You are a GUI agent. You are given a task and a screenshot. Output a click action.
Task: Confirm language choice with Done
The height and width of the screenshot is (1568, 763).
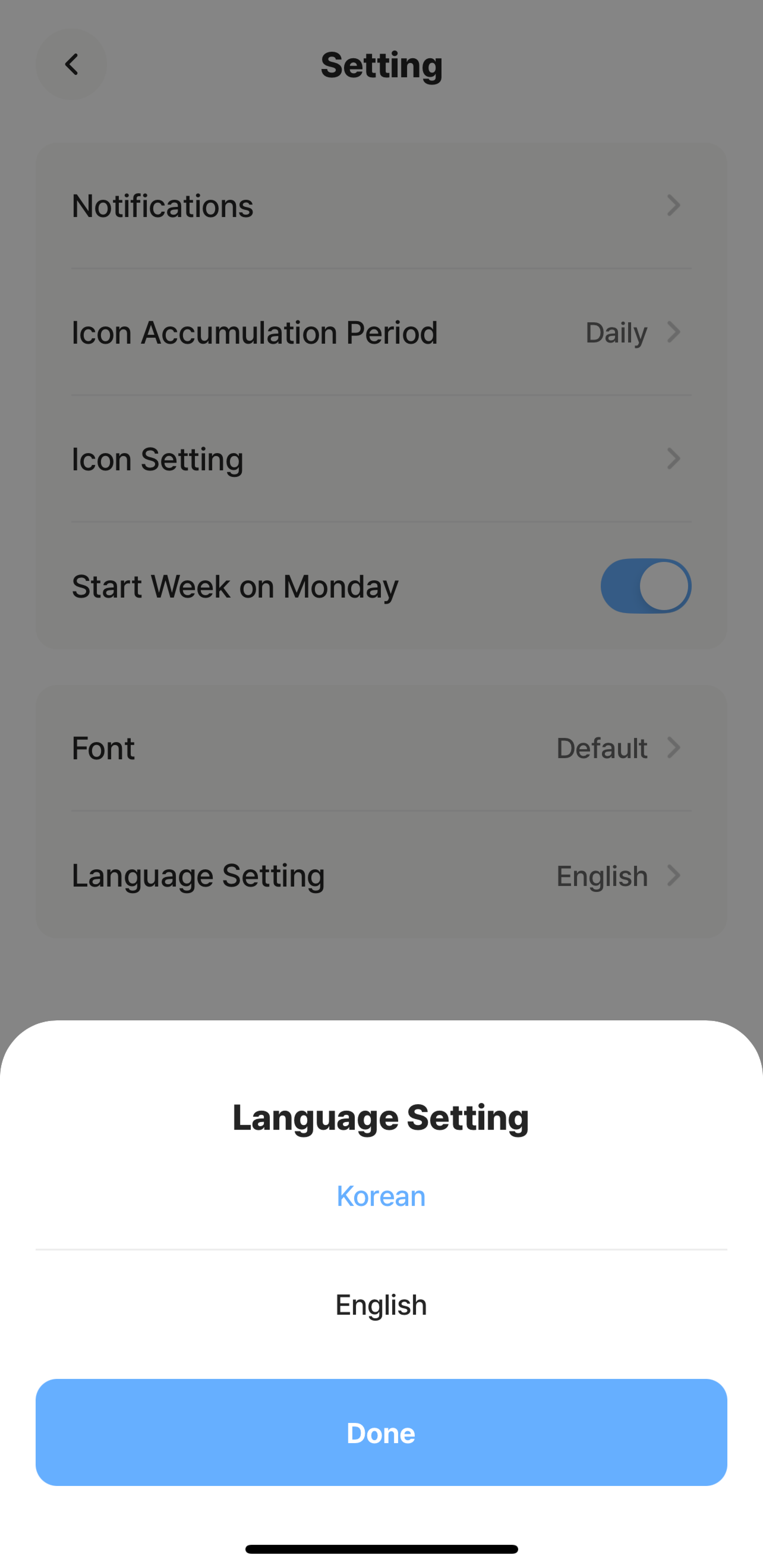(381, 1433)
